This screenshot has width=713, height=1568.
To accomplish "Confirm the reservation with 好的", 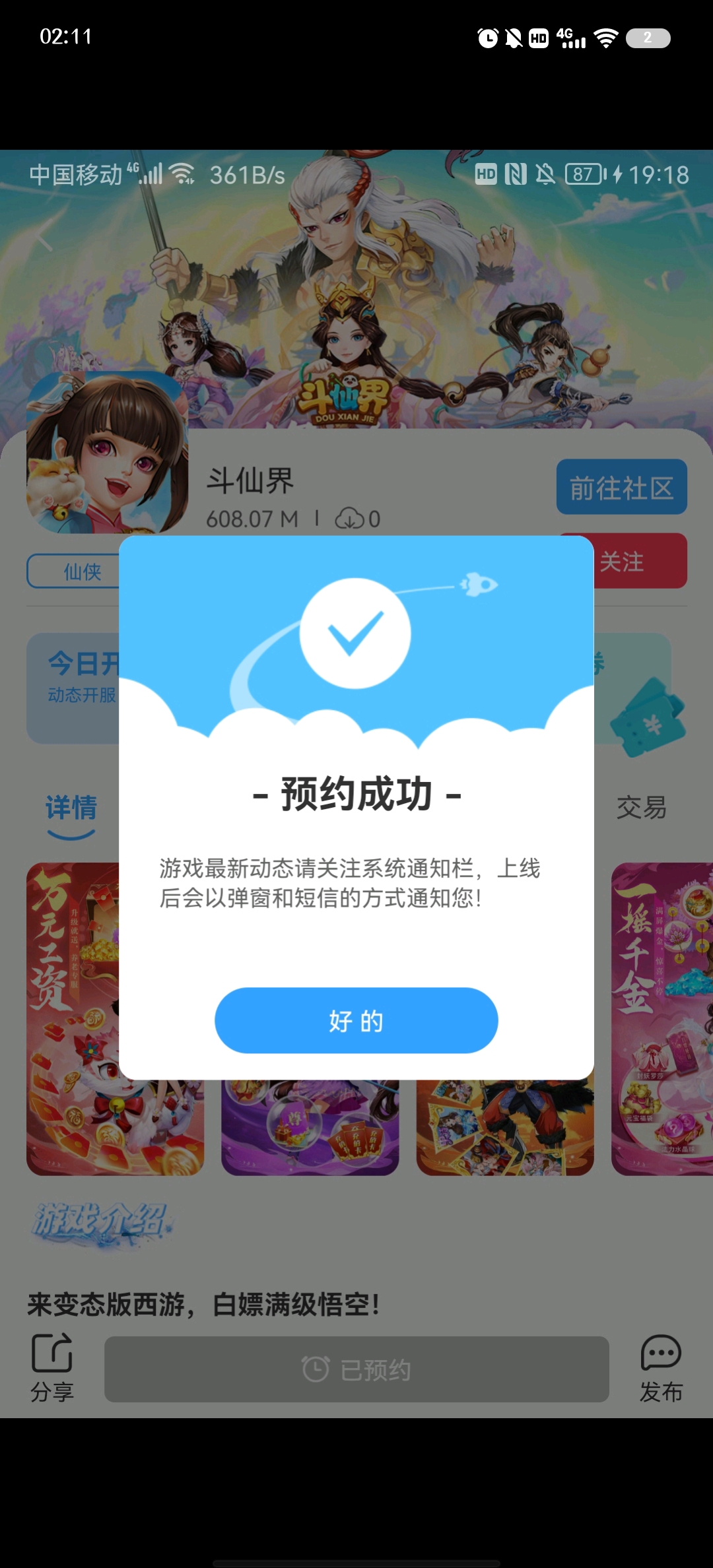I will click(356, 1020).
